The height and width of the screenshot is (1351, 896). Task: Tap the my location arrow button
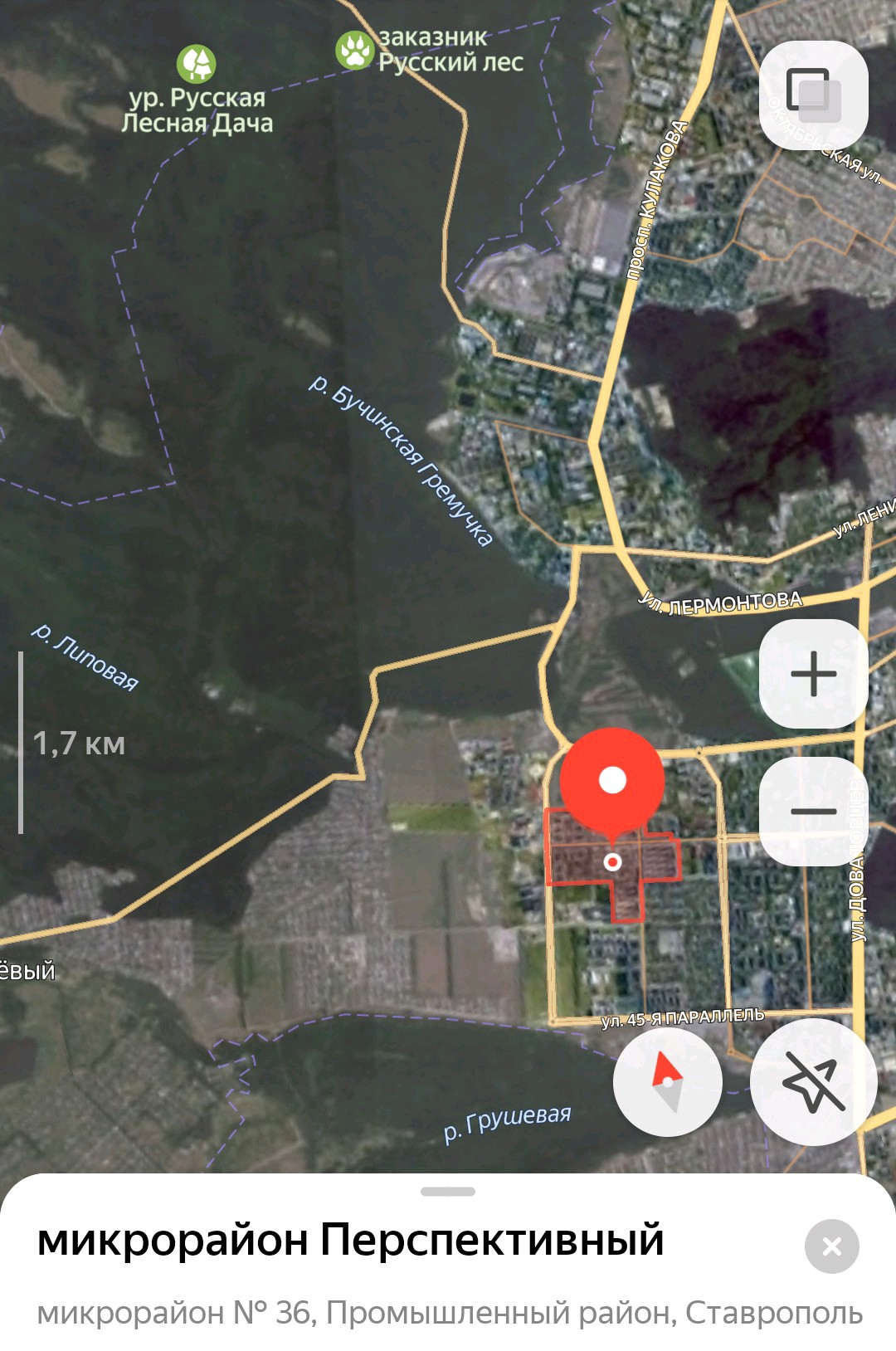pos(813,1081)
